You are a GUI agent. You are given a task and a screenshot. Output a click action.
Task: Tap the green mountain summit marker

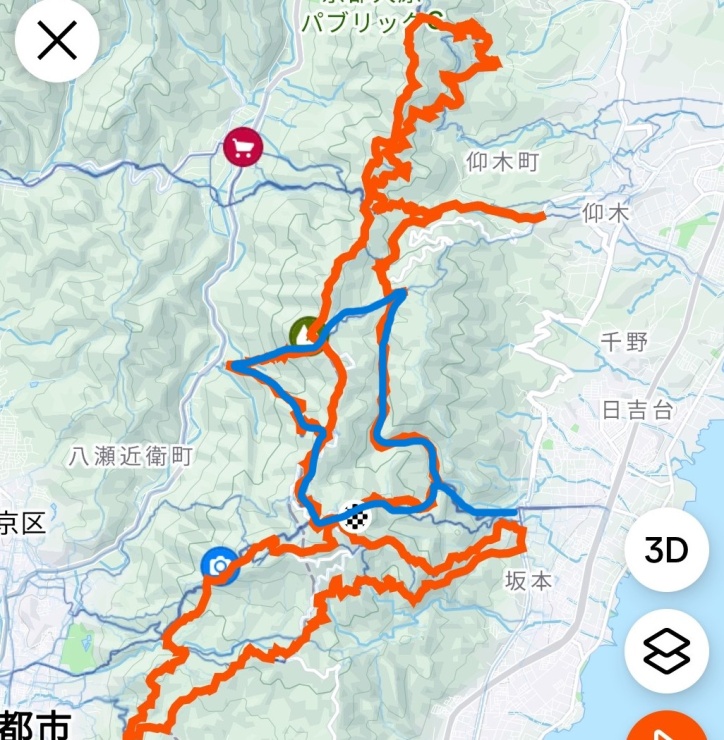304,331
